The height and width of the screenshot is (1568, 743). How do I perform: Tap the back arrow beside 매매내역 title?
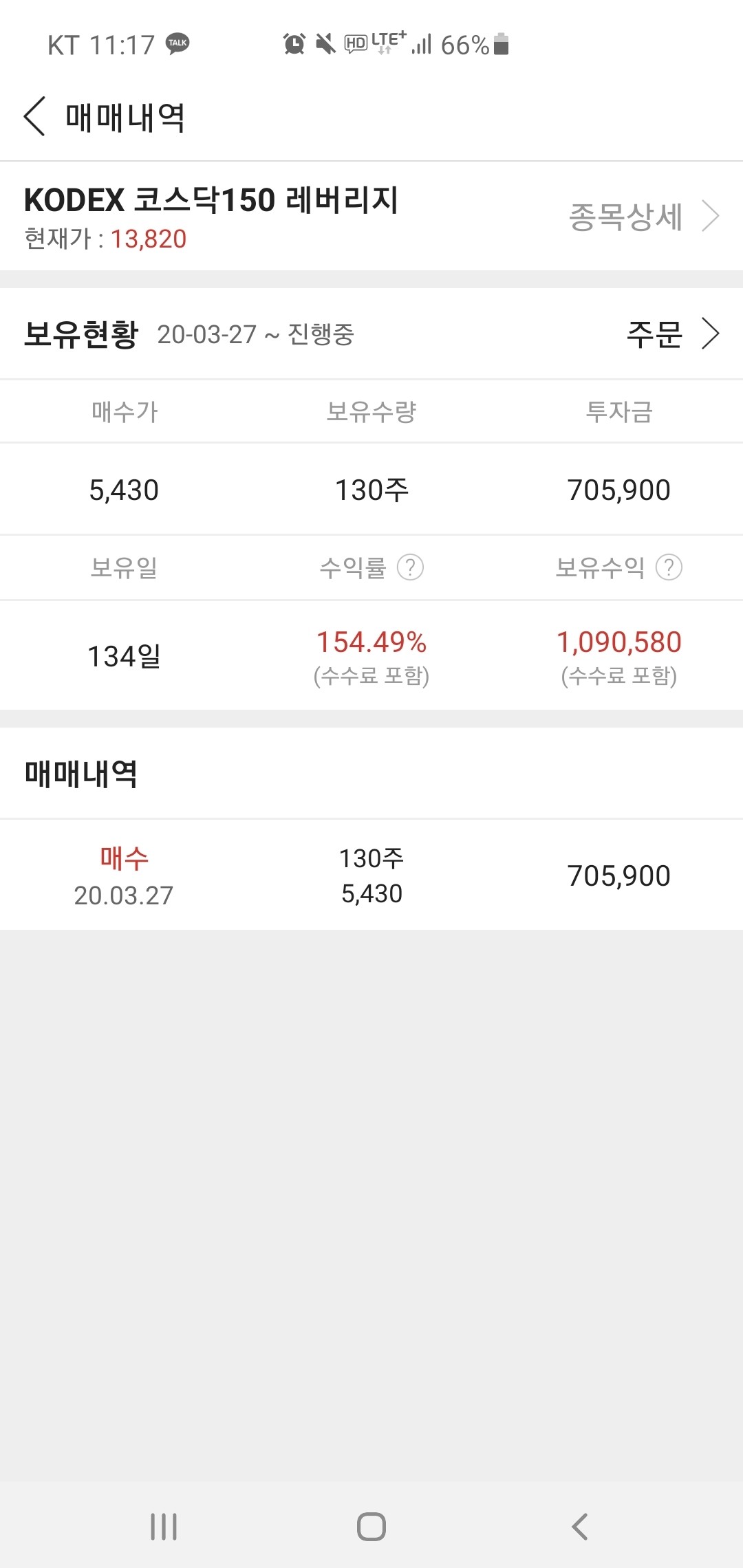click(x=36, y=117)
